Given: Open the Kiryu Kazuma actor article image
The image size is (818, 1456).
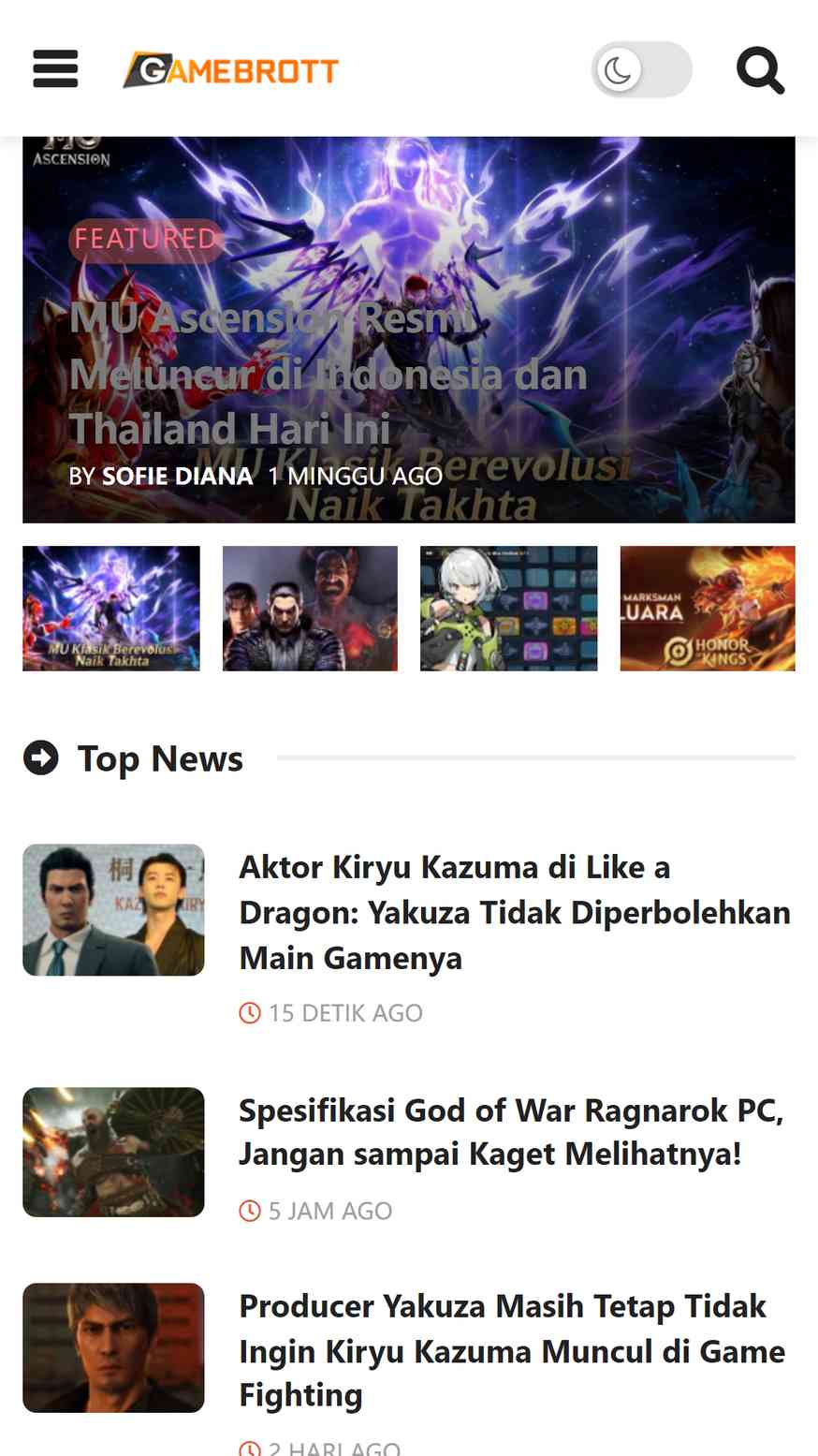Looking at the screenshot, I should pos(113,910).
